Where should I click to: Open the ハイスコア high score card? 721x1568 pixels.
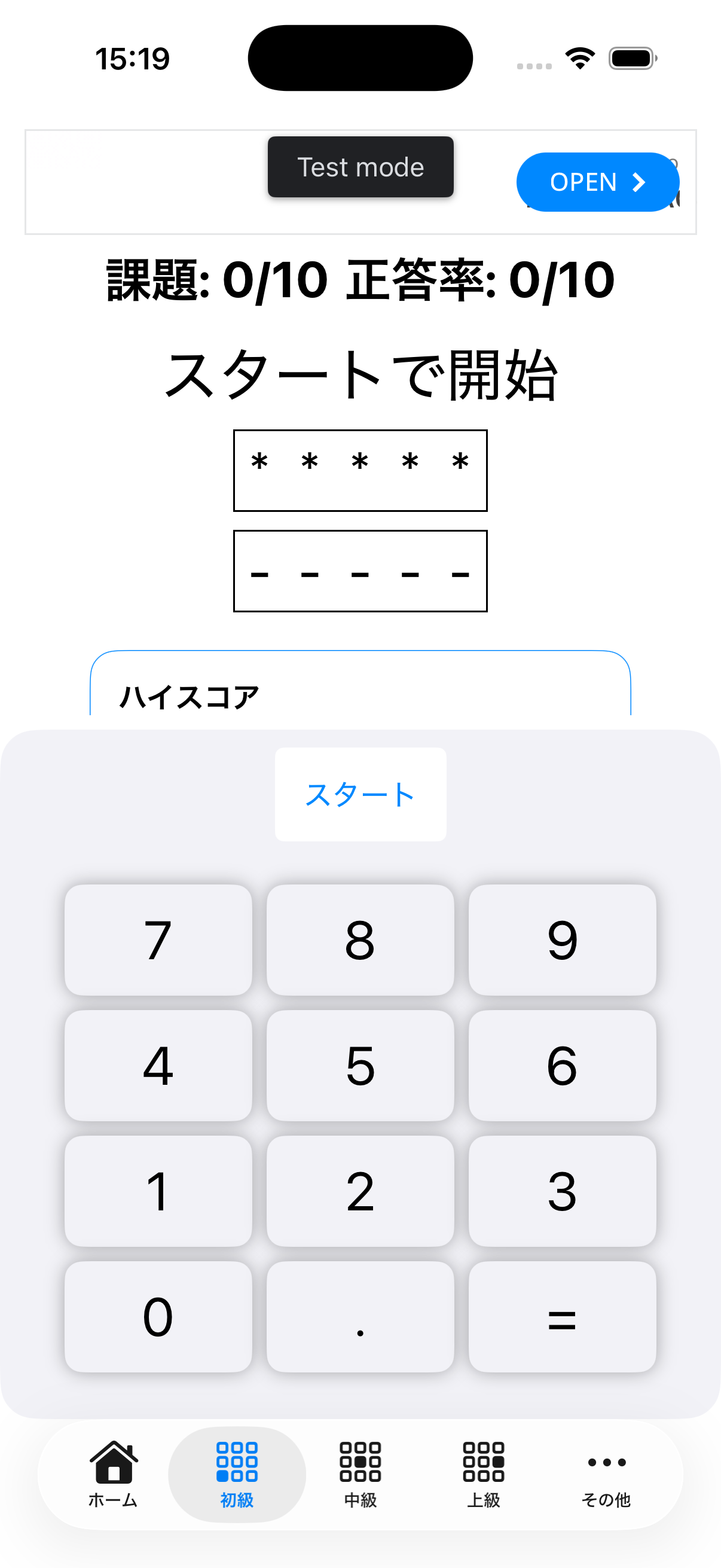click(361, 694)
